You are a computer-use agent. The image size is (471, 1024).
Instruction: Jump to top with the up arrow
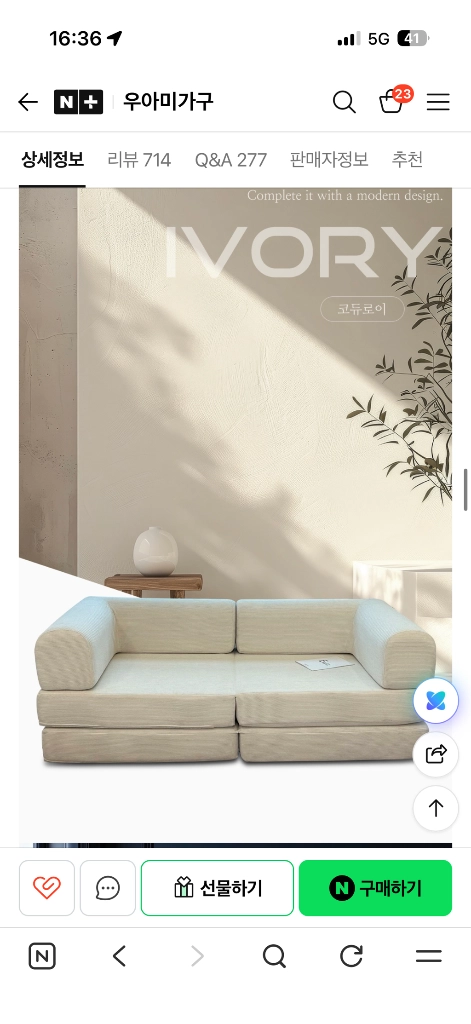pyautogui.click(x=436, y=808)
